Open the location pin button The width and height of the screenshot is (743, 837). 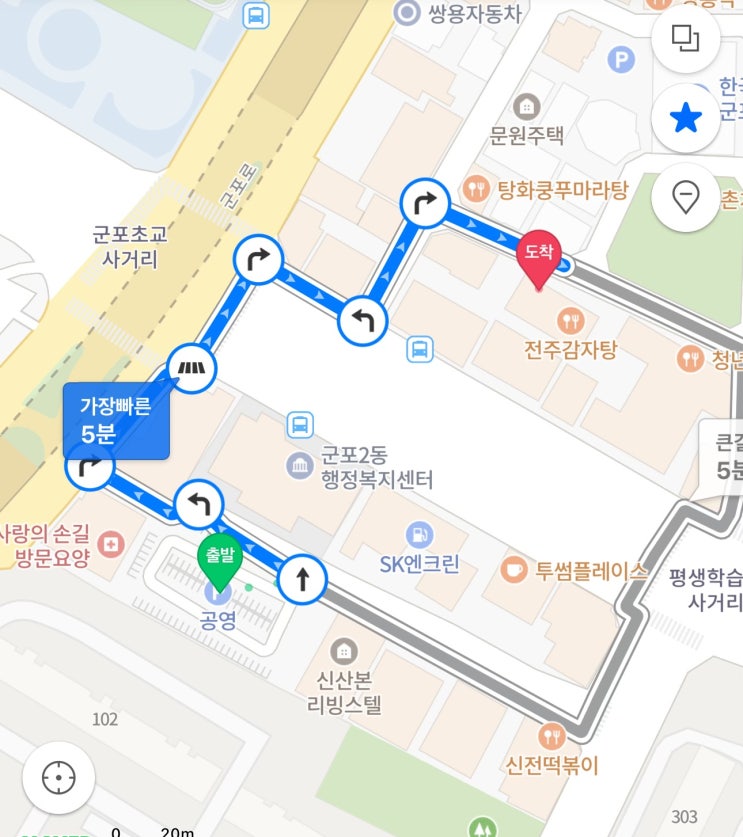(685, 198)
